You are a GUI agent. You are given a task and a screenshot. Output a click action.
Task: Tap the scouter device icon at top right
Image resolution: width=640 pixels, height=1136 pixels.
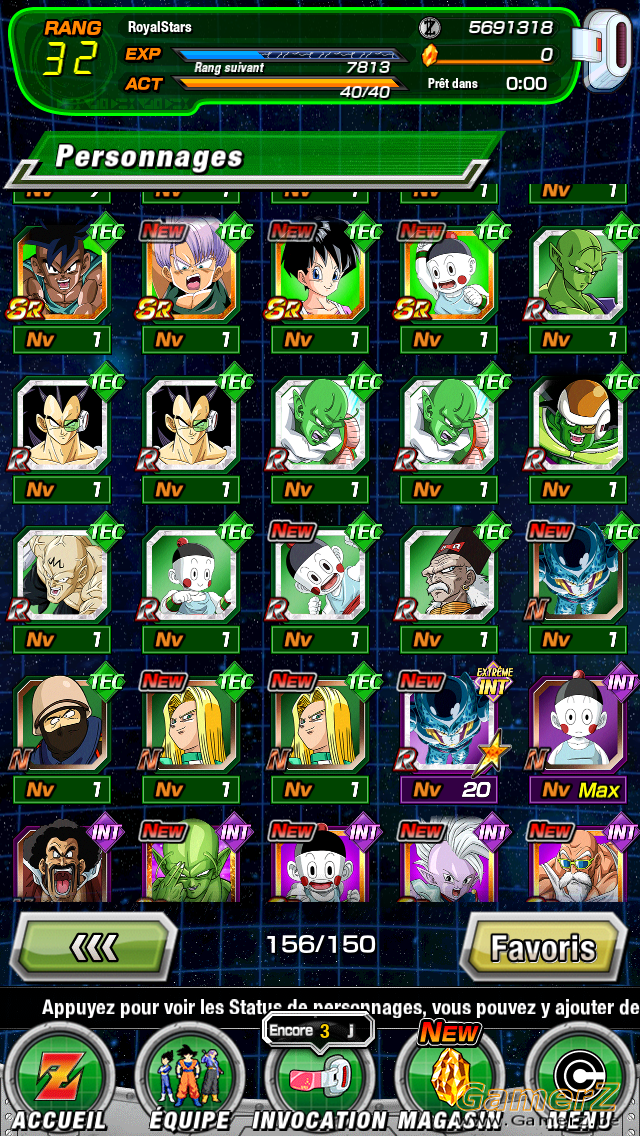pos(604,50)
